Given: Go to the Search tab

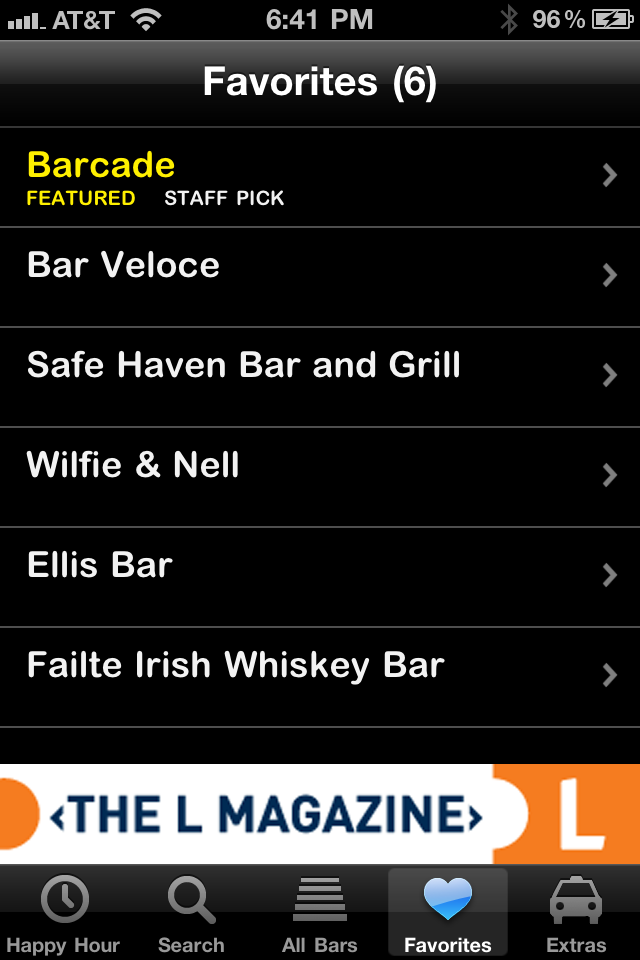Looking at the screenshot, I should [x=191, y=914].
